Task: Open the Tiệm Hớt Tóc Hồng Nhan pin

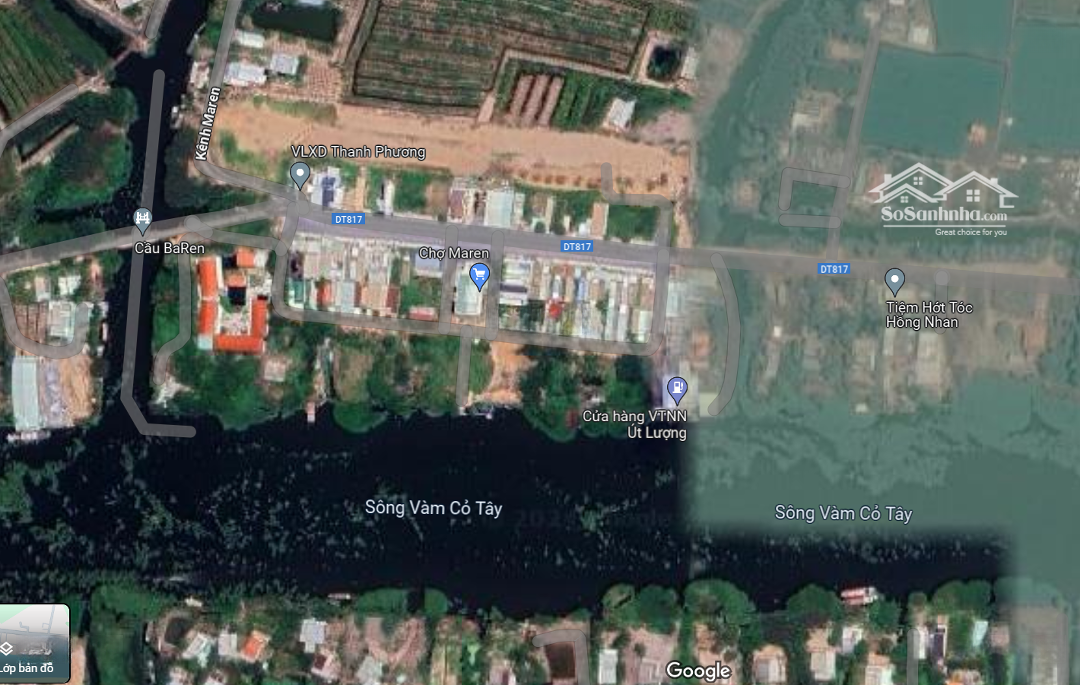Action: click(895, 280)
